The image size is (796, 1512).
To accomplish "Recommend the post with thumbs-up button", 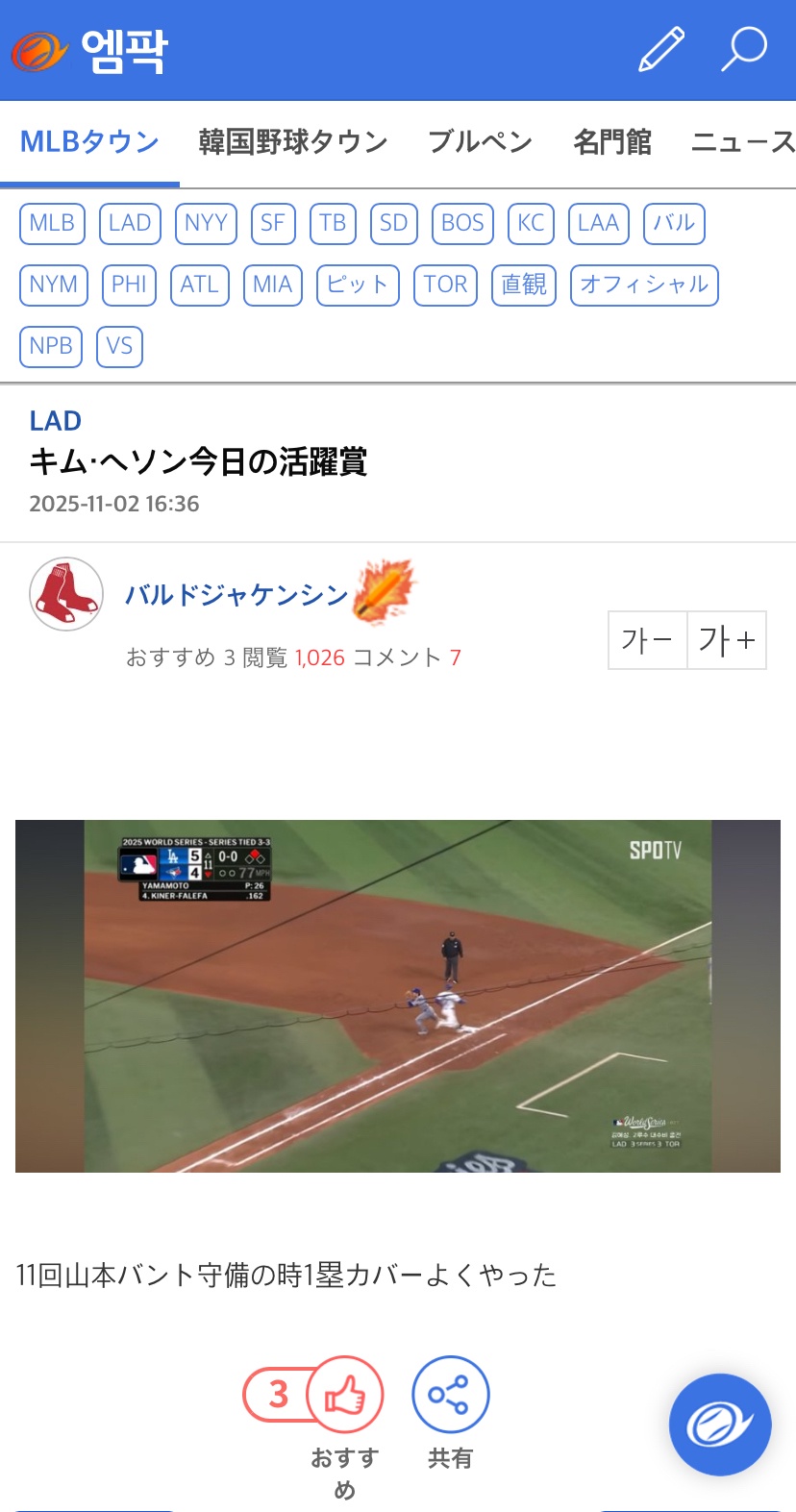I will click(345, 1394).
